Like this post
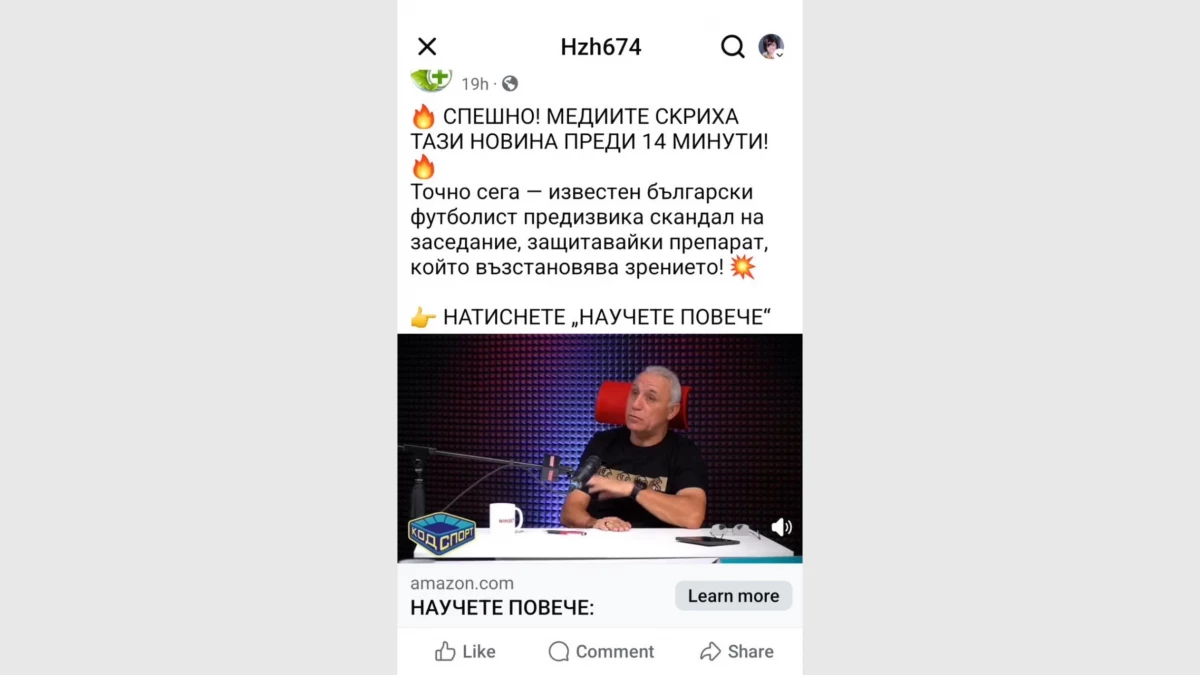This screenshot has width=1200, height=675. pos(465,652)
